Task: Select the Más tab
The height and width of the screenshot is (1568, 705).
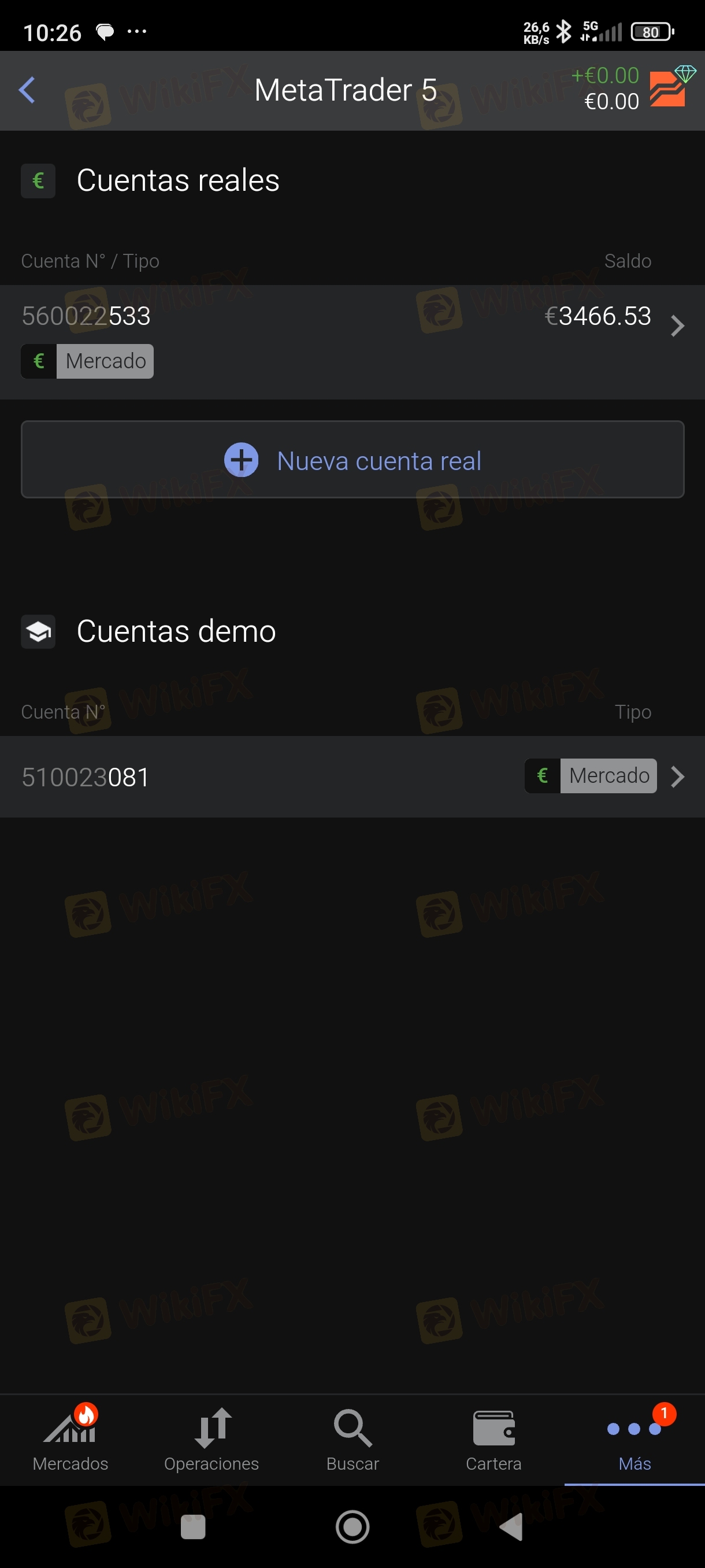Action: point(634,1440)
